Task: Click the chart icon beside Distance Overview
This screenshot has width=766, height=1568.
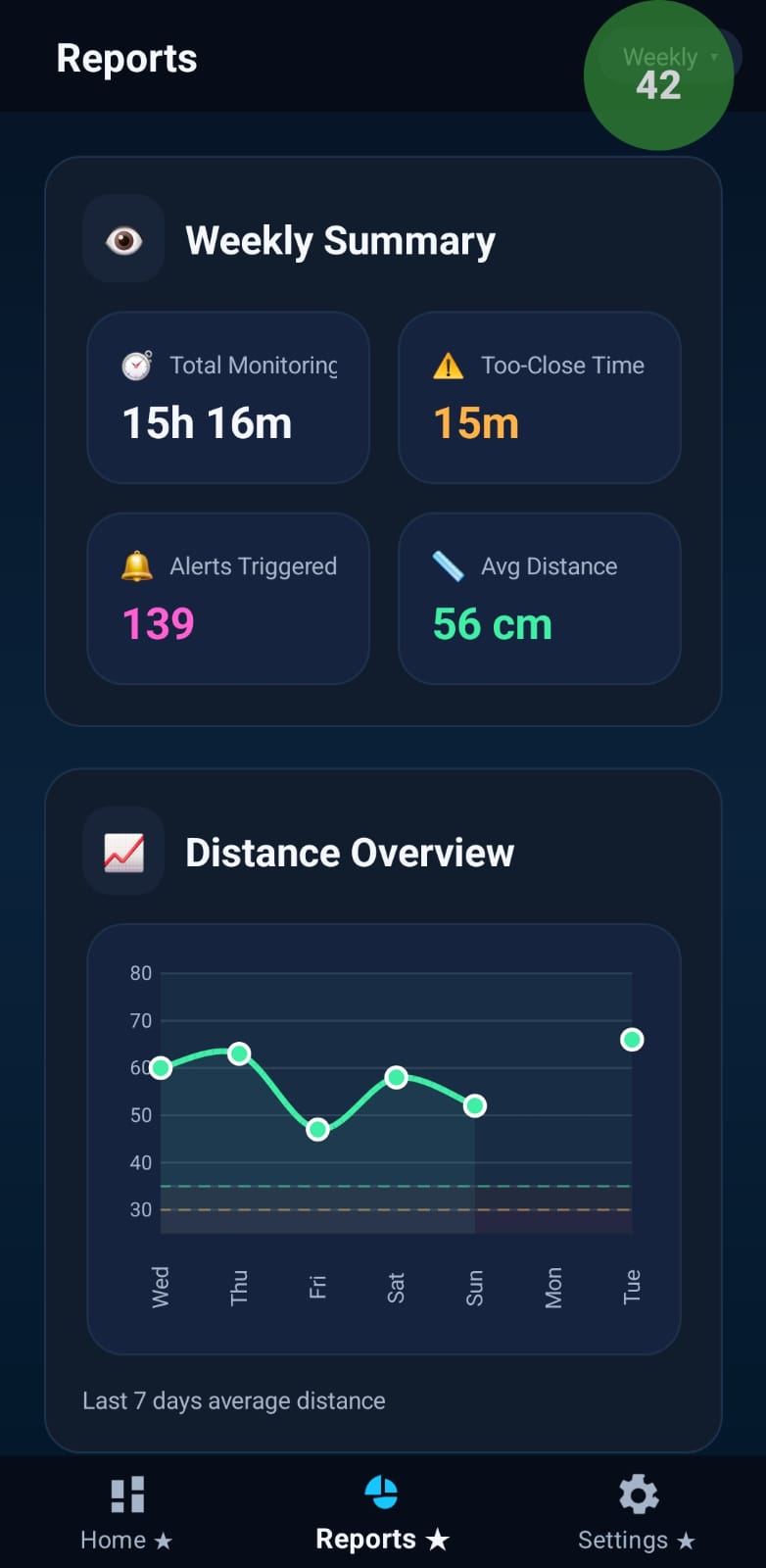Action: (123, 851)
